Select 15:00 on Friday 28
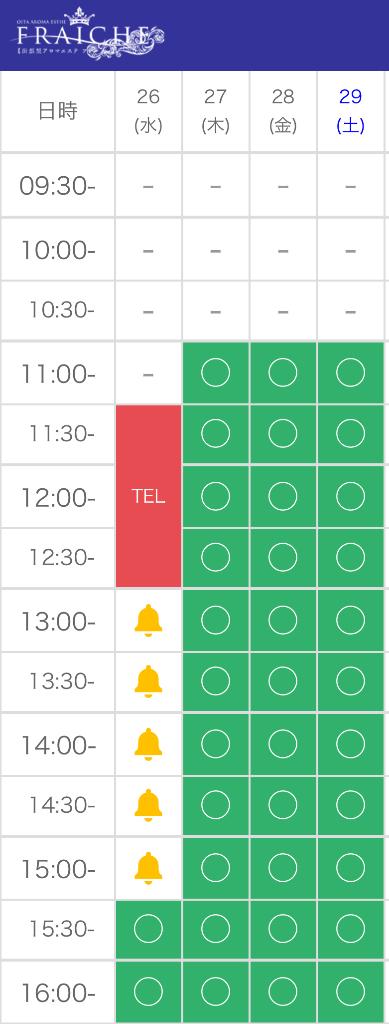 [283, 868]
